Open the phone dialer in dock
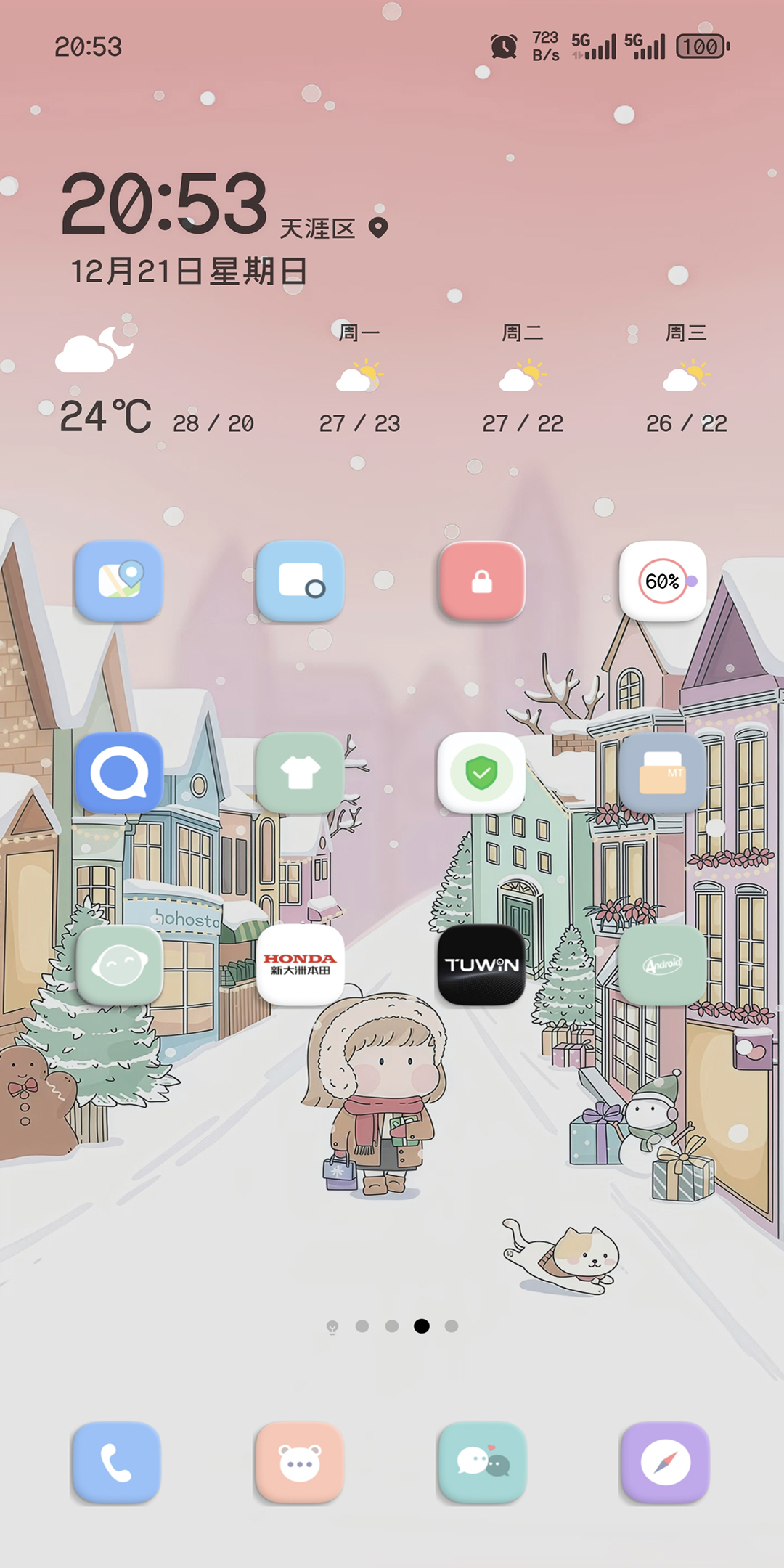The width and height of the screenshot is (784, 1568). [x=116, y=1463]
